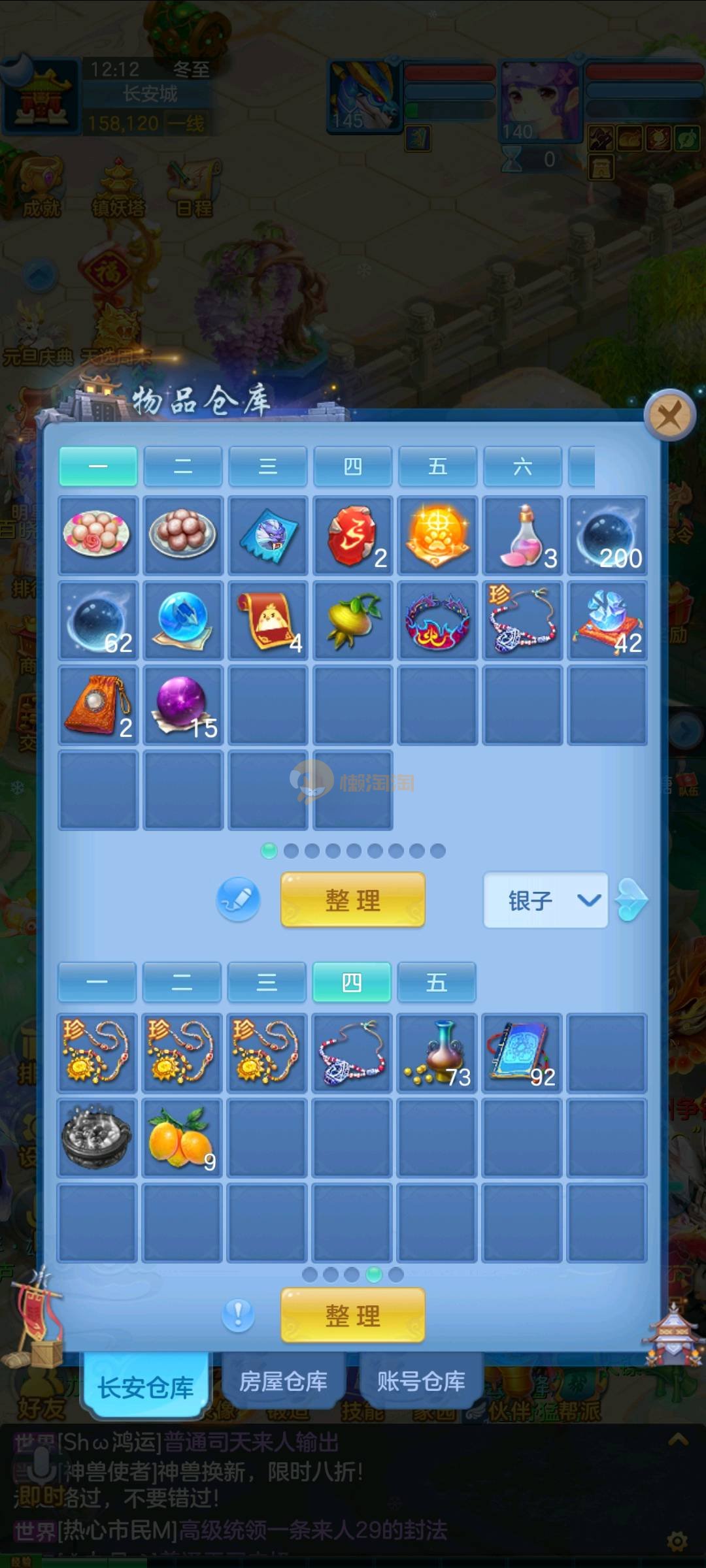706x1568 pixels.
Task: Expand the 银子 currency dropdown
Action: [546, 900]
